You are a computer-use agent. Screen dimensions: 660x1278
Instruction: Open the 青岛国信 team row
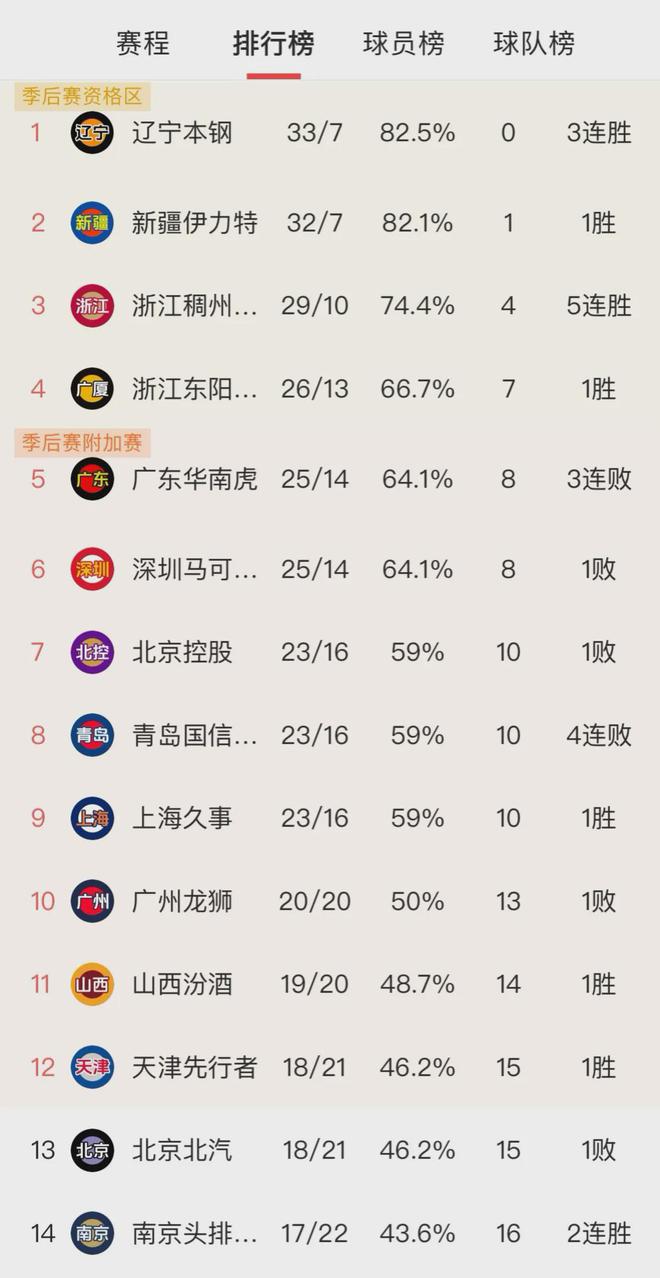tap(330, 735)
